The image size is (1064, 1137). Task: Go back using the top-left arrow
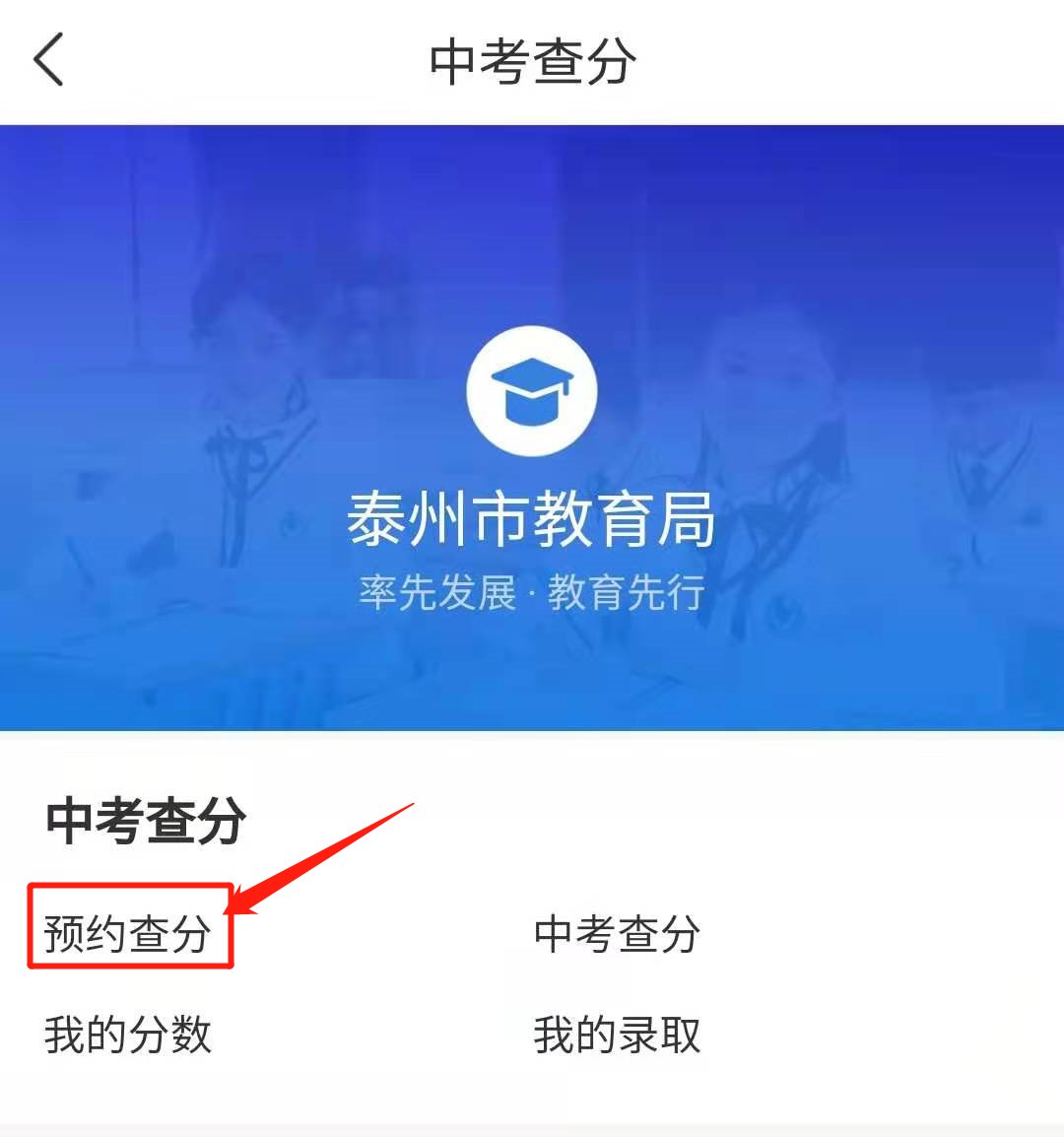click(x=49, y=59)
